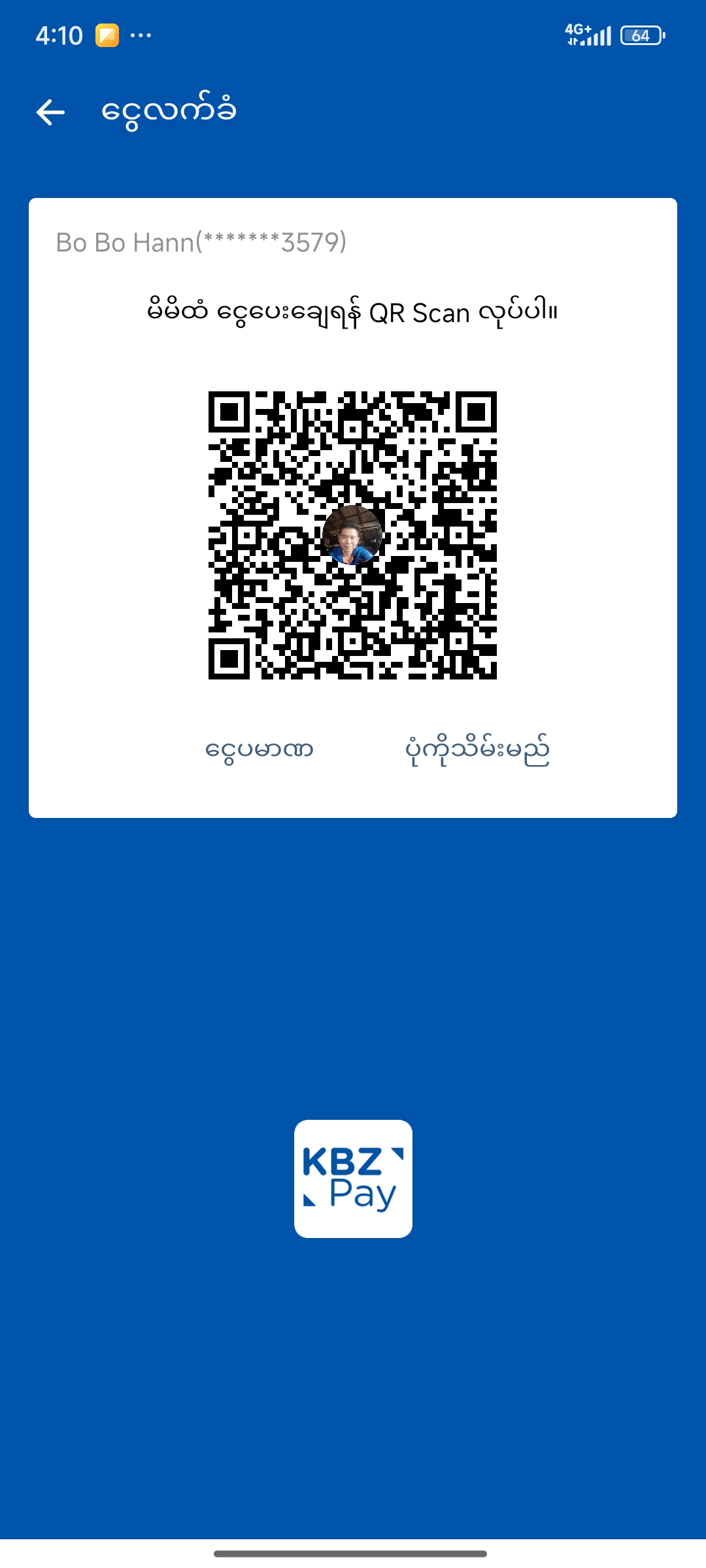Go back using the arrow icon
706x1568 pixels.
pyautogui.click(x=50, y=112)
